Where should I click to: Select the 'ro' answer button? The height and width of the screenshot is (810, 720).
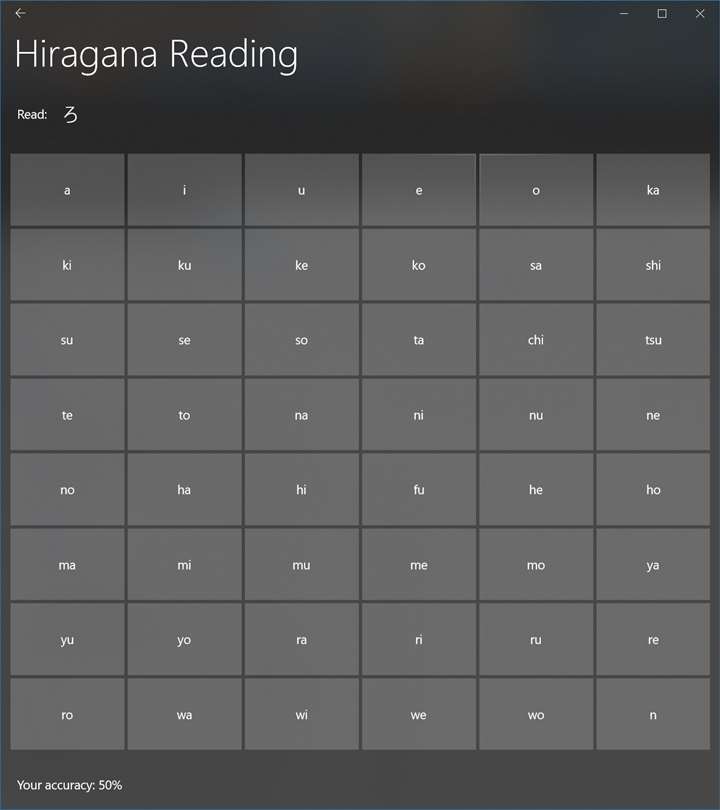coord(68,714)
